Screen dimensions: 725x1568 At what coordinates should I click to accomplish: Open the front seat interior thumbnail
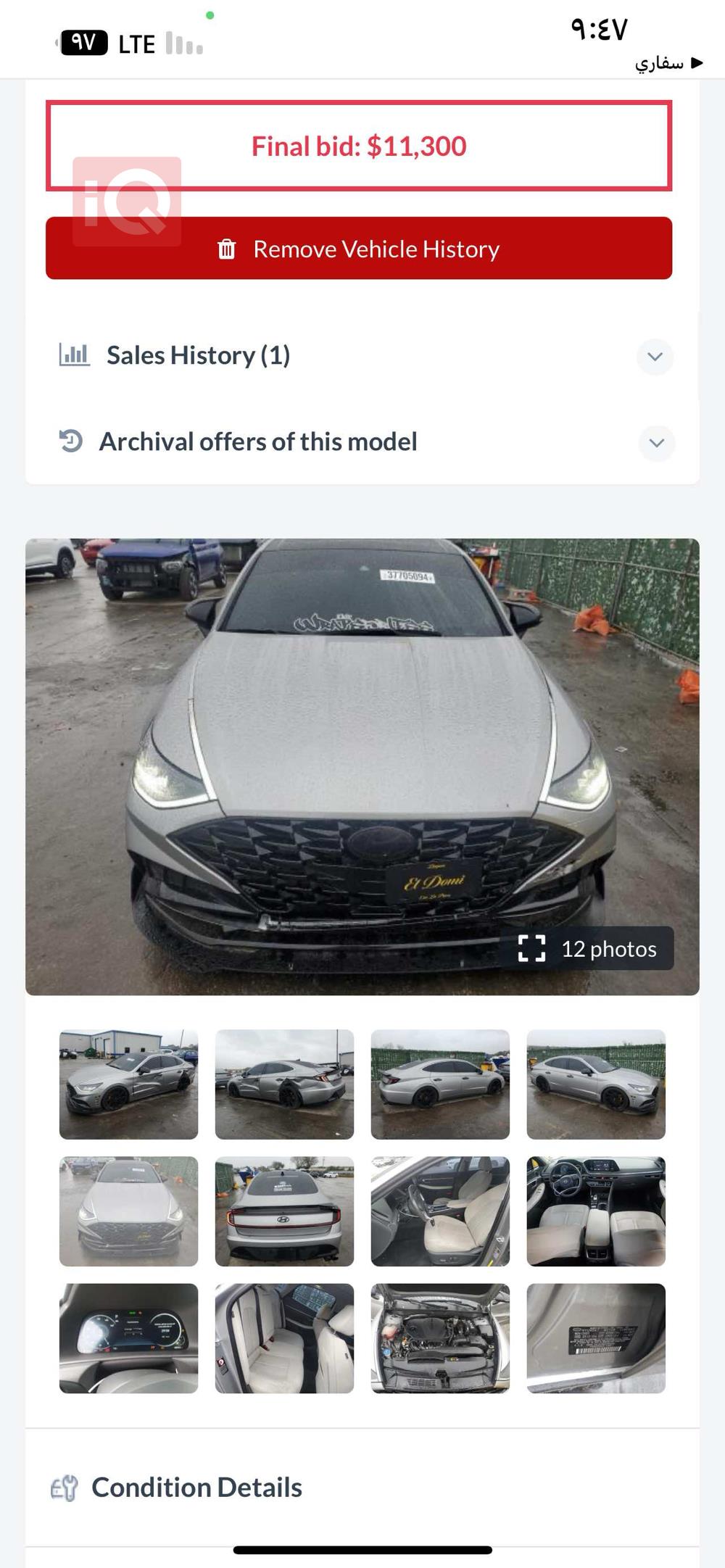click(440, 1211)
